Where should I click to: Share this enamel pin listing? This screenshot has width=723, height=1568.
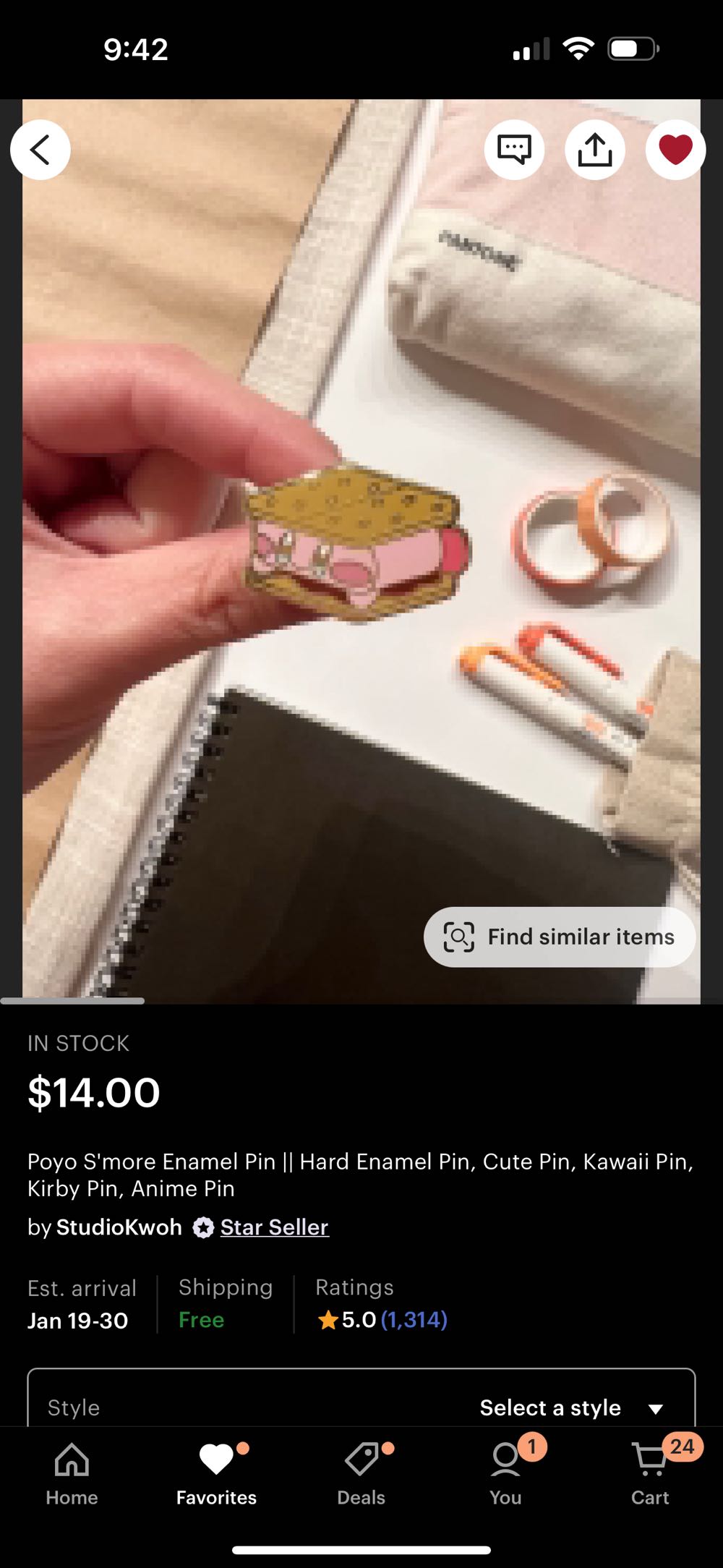[x=595, y=149]
